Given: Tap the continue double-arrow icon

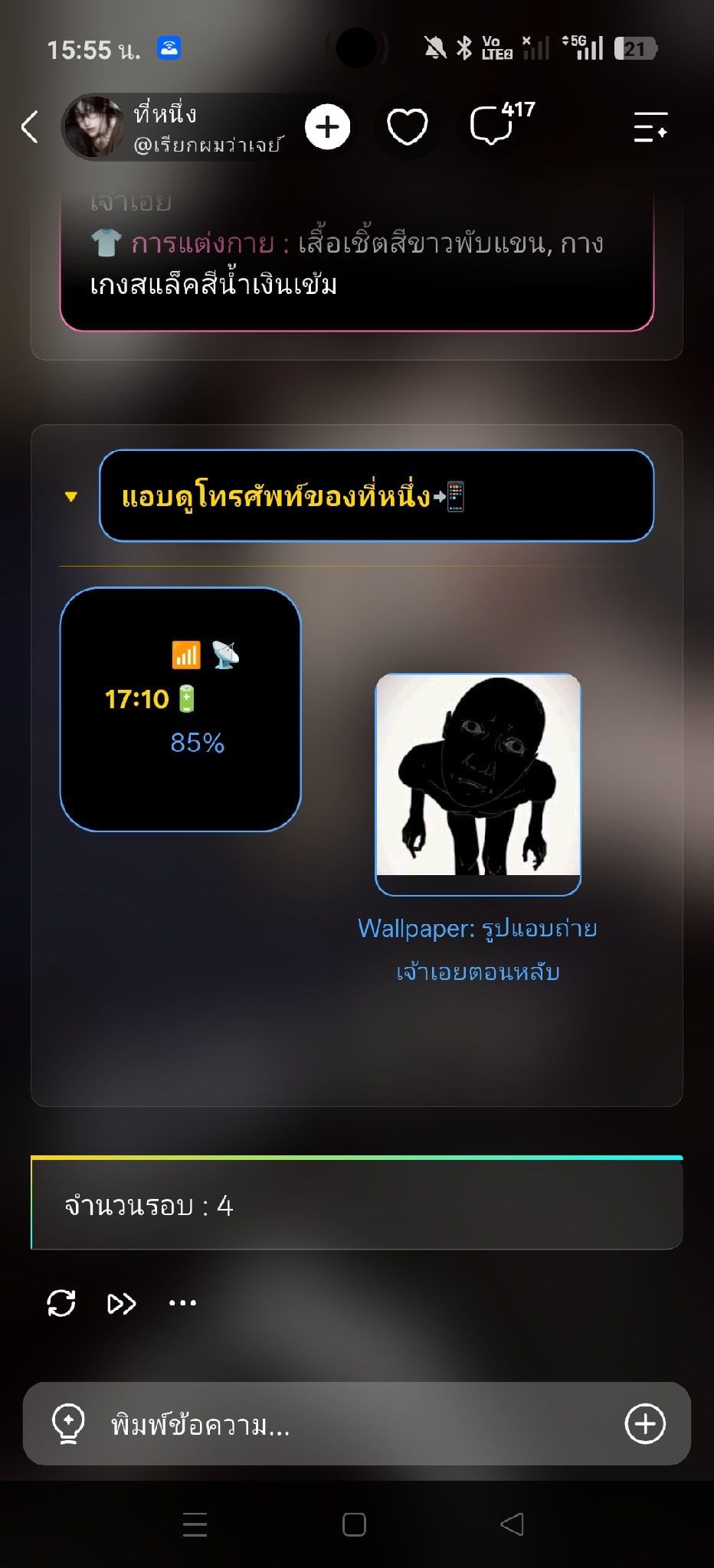Looking at the screenshot, I should (x=122, y=1303).
